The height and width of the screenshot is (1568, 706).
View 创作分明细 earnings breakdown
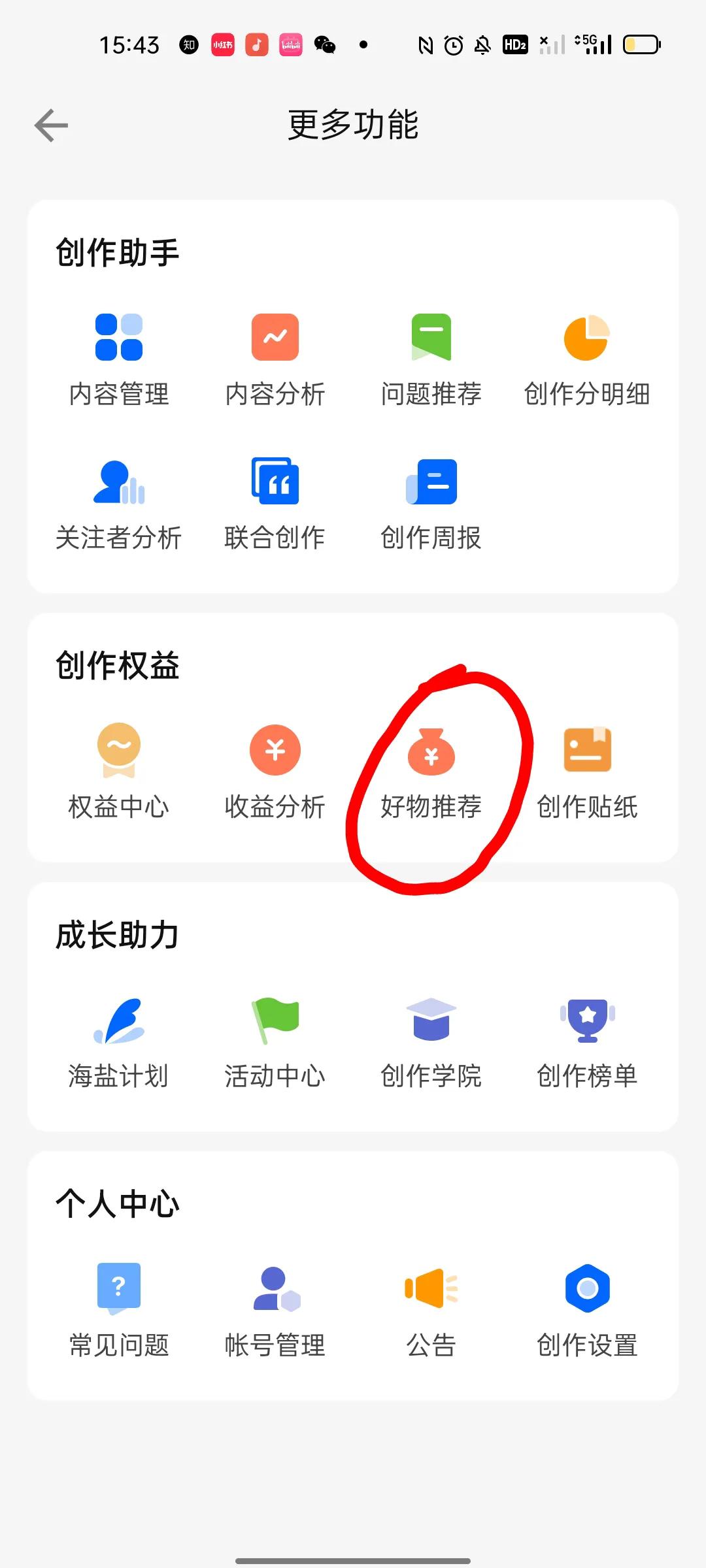[x=587, y=356]
